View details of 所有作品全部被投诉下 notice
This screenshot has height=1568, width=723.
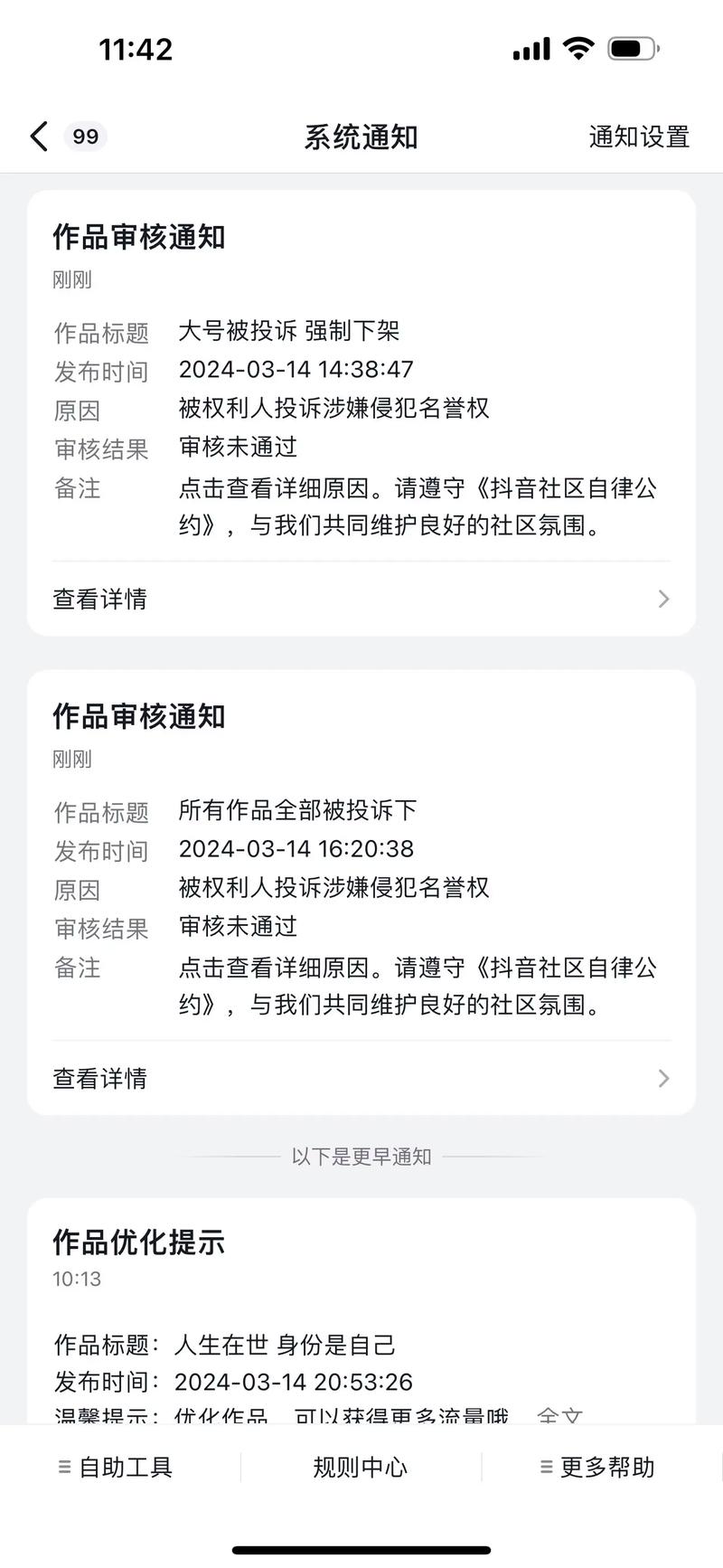click(361, 1078)
